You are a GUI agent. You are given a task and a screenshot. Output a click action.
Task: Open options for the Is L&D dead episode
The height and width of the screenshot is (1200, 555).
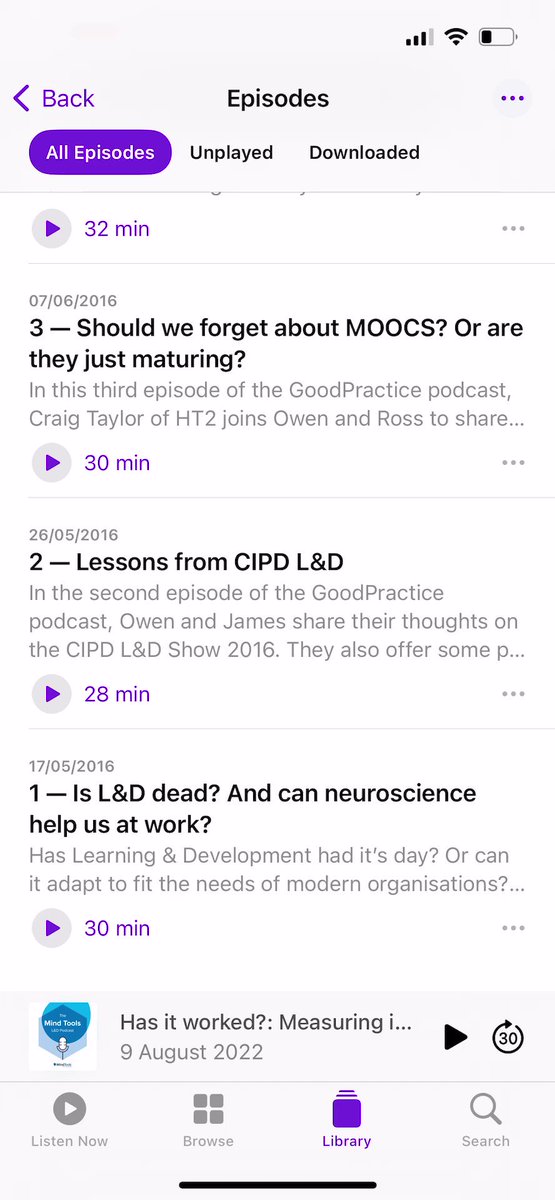(x=513, y=928)
